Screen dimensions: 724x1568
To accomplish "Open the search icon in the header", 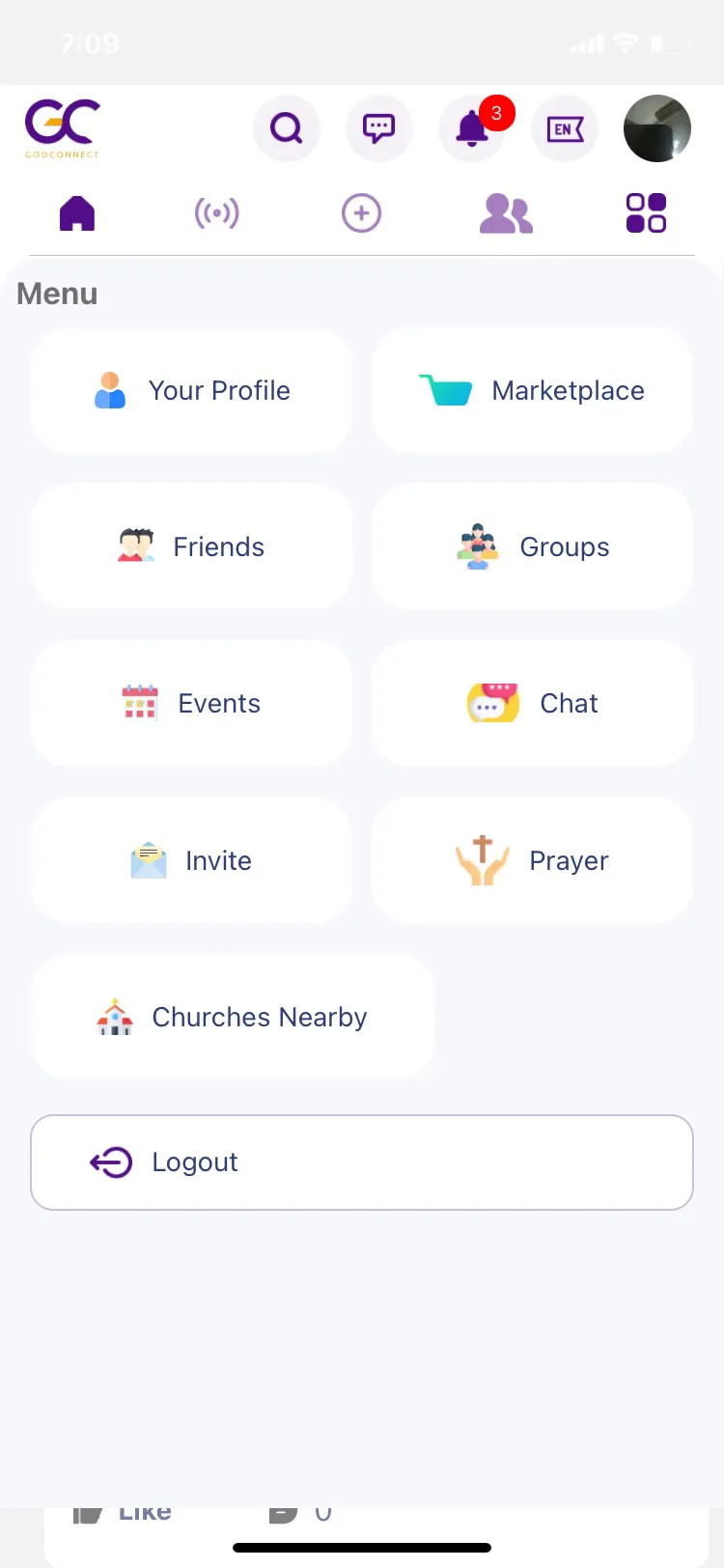I will pos(287,128).
